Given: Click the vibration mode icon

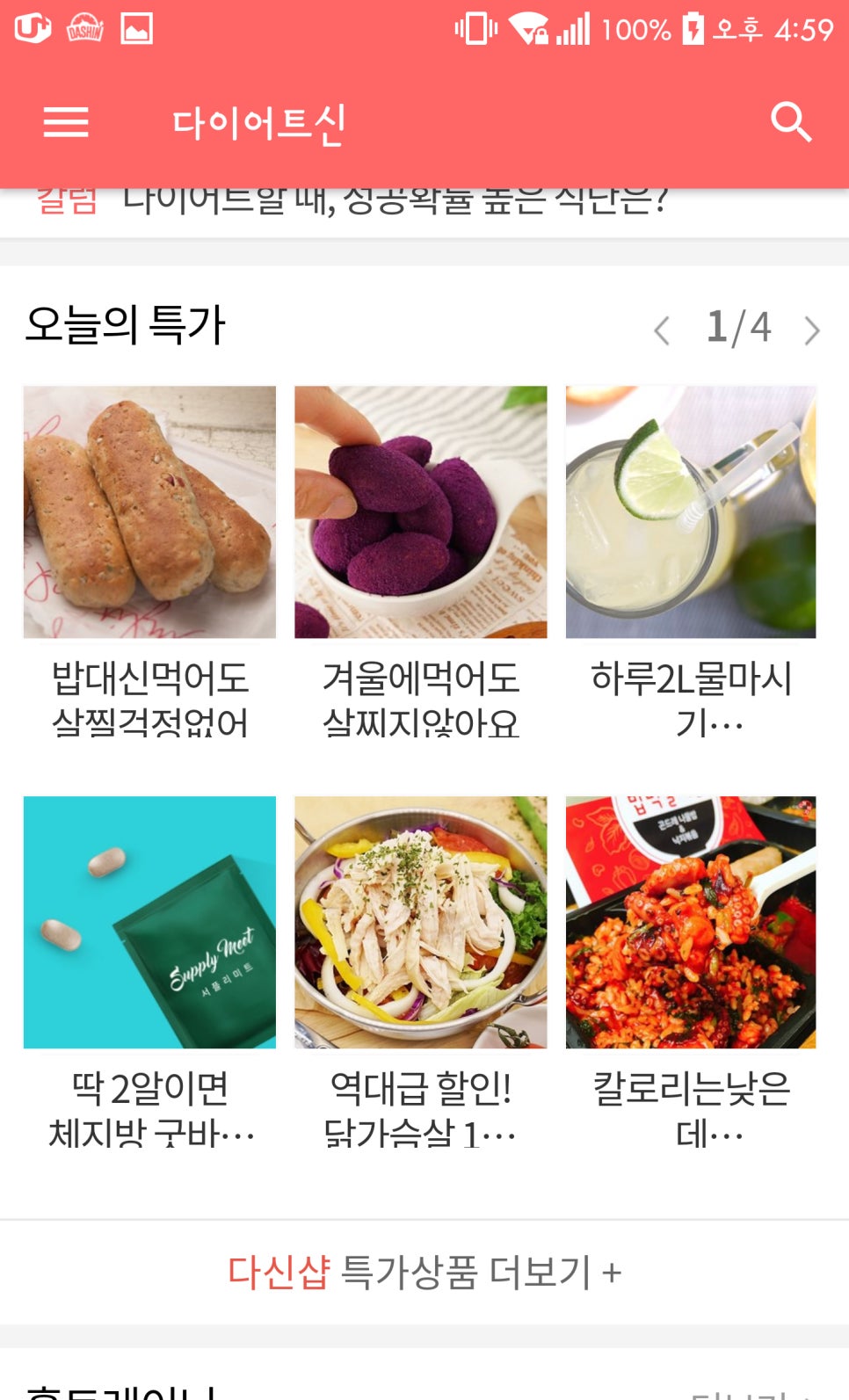Looking at the screenshot, I should [475, 27].
